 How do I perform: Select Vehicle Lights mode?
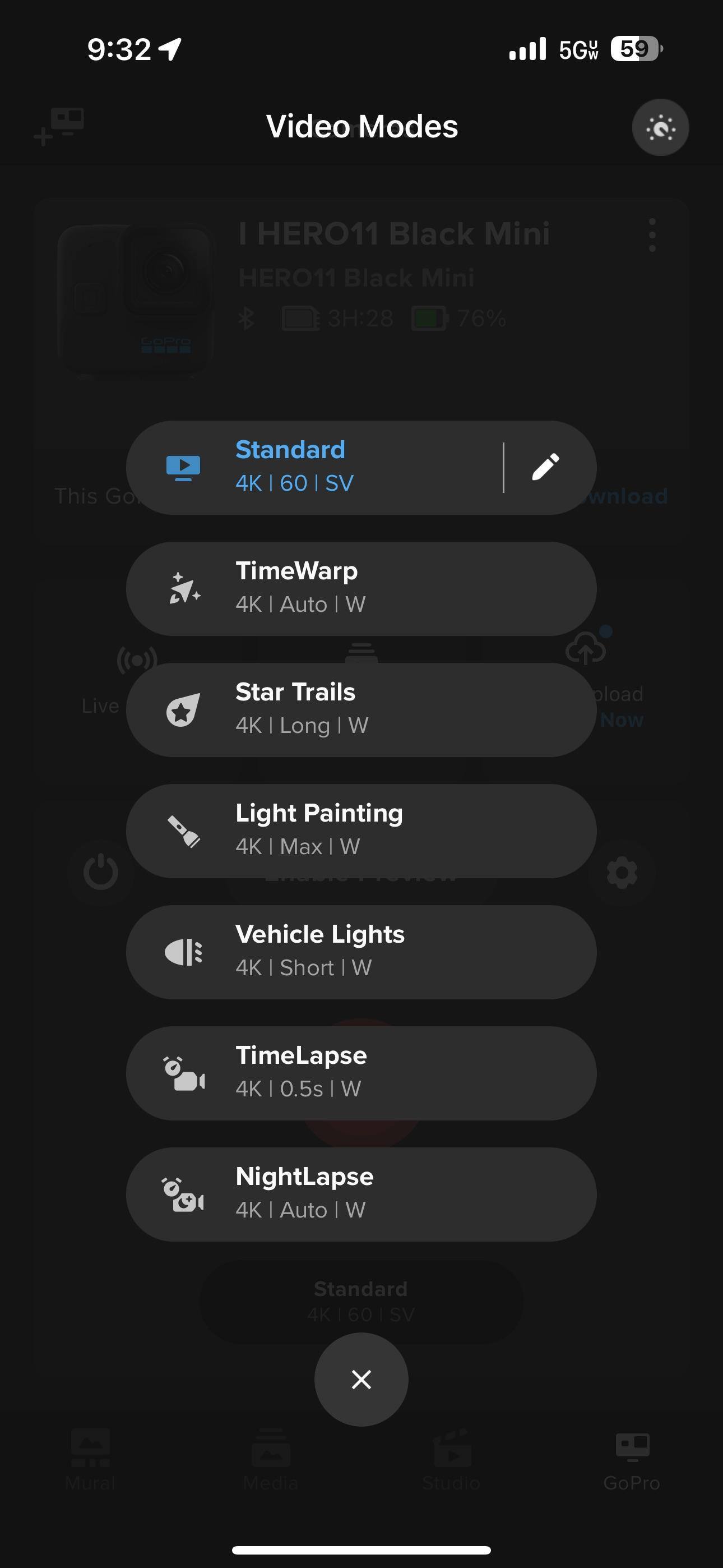(360, 951)
